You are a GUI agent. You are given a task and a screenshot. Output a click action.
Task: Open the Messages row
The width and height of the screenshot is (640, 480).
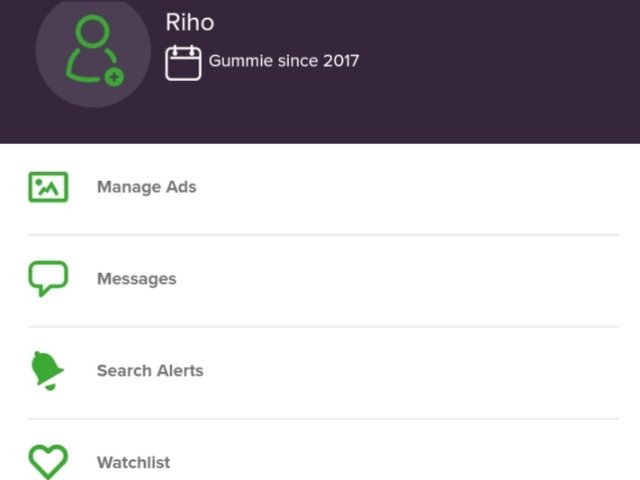136,279
